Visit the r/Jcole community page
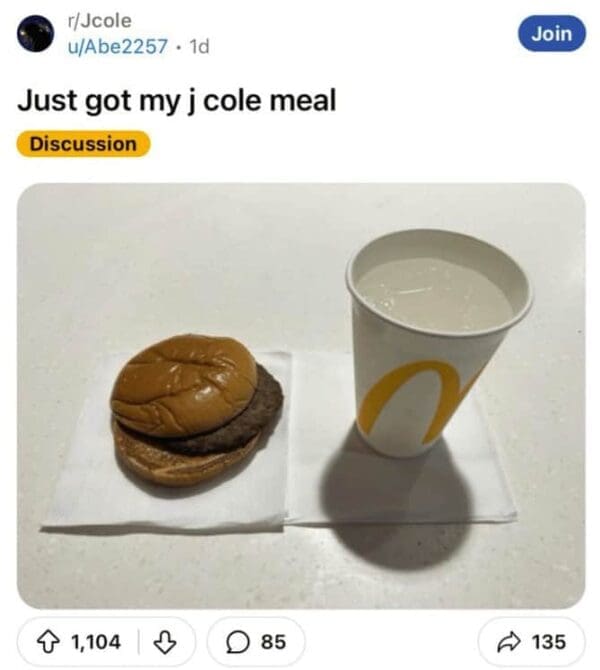600x670 pixels. point(97,21)
